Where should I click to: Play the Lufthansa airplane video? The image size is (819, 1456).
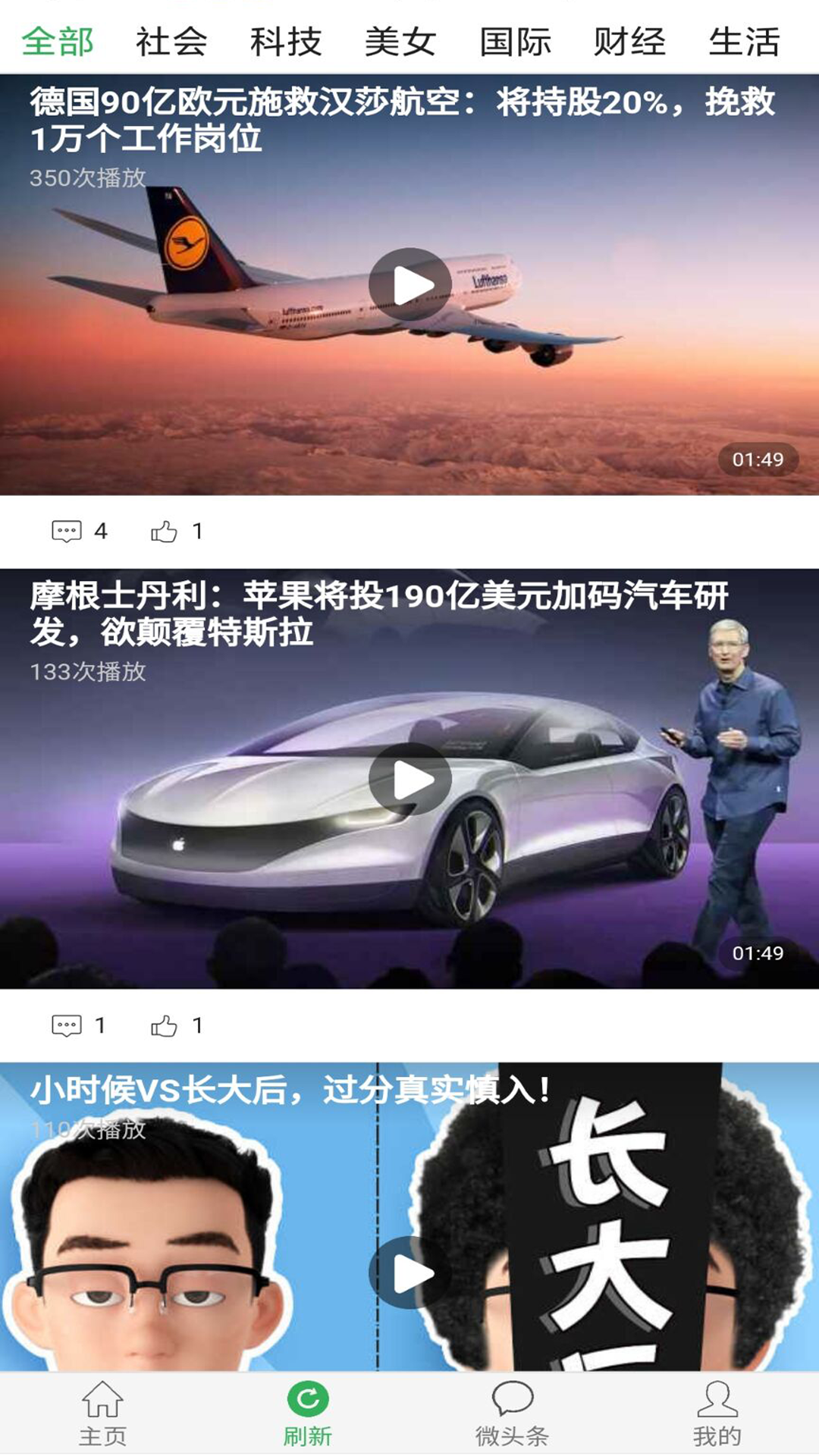pos(409,284)
